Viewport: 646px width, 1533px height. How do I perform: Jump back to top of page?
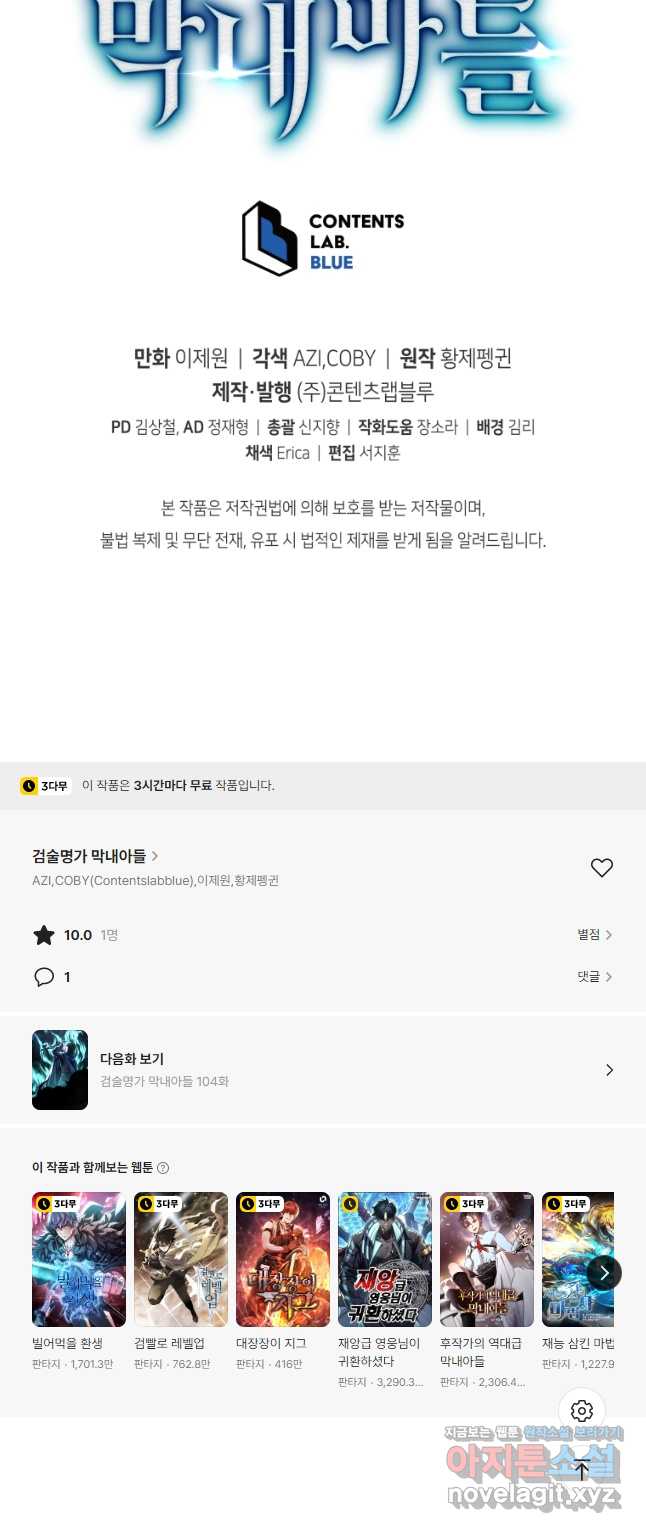point(582,1470)
